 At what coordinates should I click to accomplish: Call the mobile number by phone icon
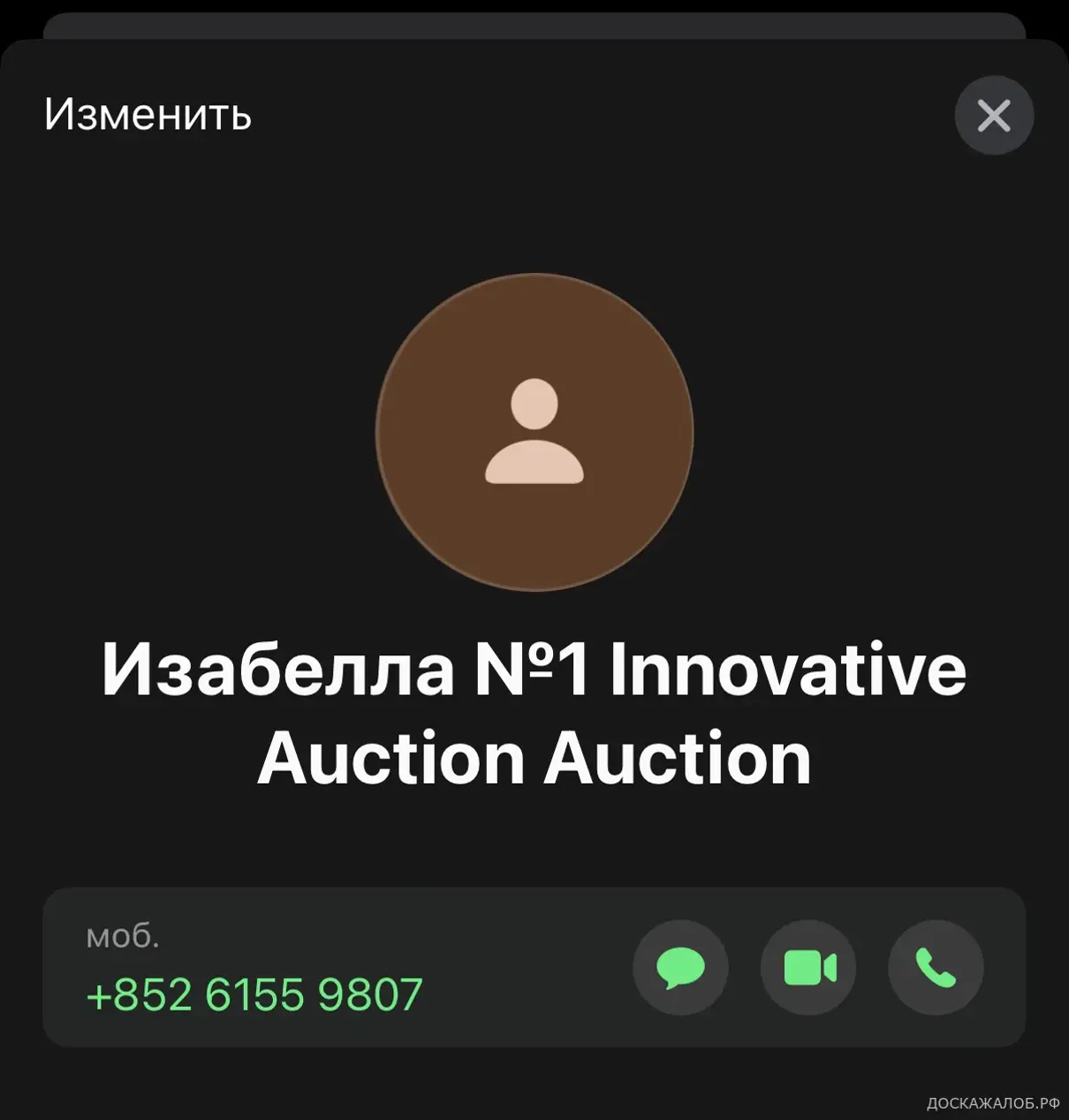[x=936, y=968]
